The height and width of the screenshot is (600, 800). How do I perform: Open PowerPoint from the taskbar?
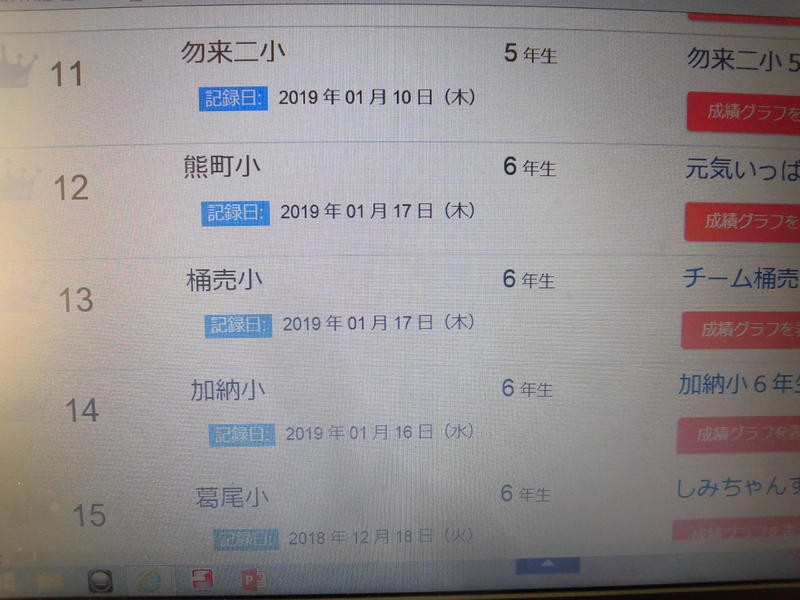pyautogui.click(x=252, y=580)
